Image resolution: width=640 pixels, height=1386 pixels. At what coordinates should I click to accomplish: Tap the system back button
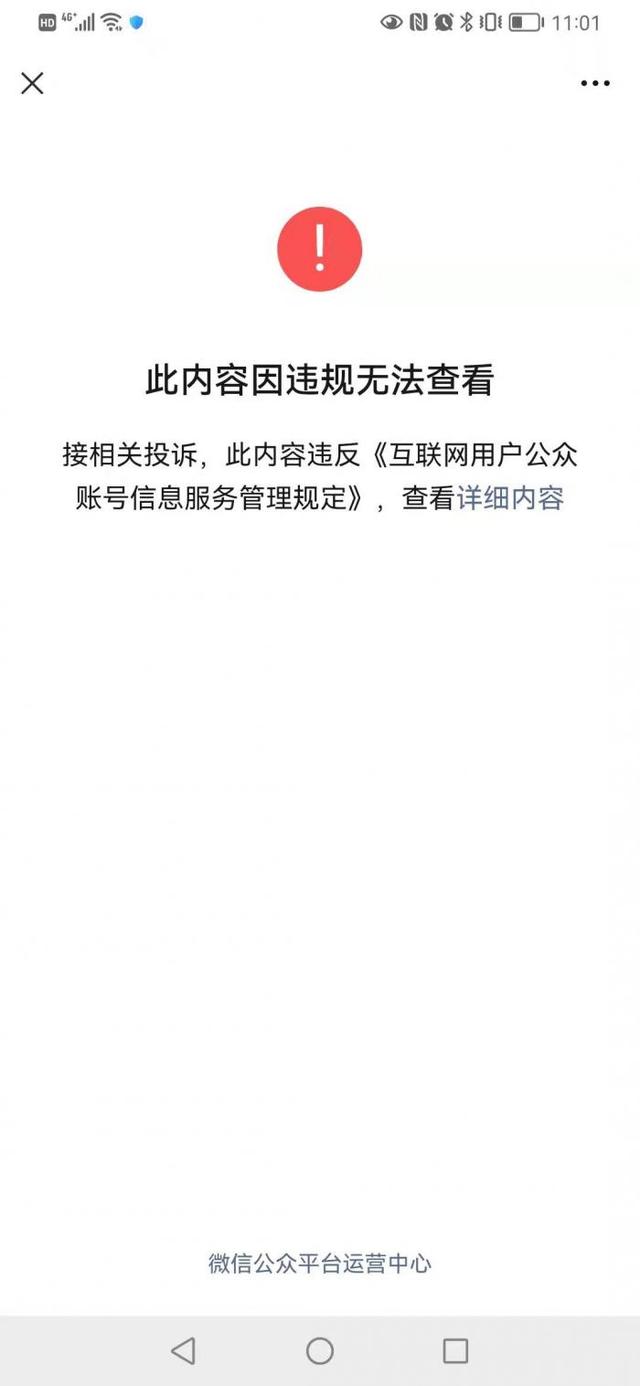[183, 1351]
